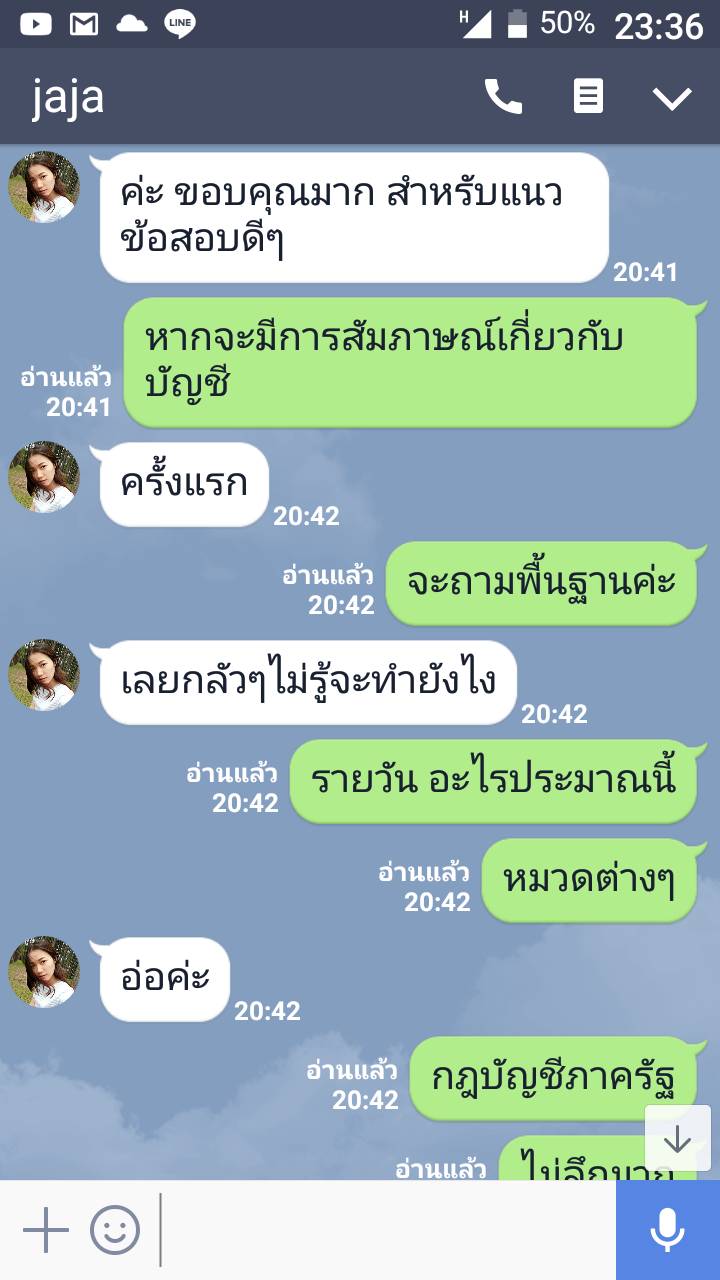Tap the message text field

click(x=385, y=1230)
